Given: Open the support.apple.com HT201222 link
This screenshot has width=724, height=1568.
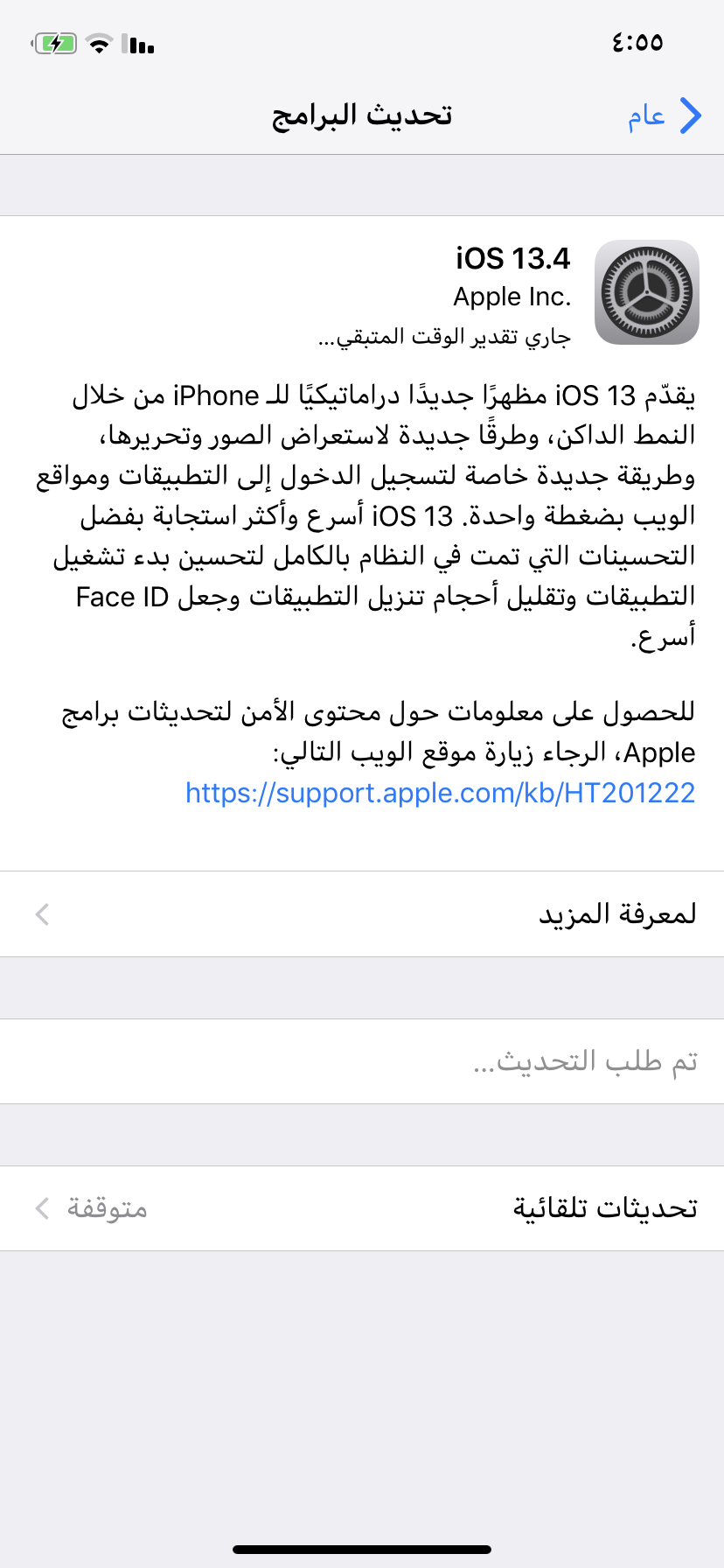Looking at the screenshot, I should 440,793.
